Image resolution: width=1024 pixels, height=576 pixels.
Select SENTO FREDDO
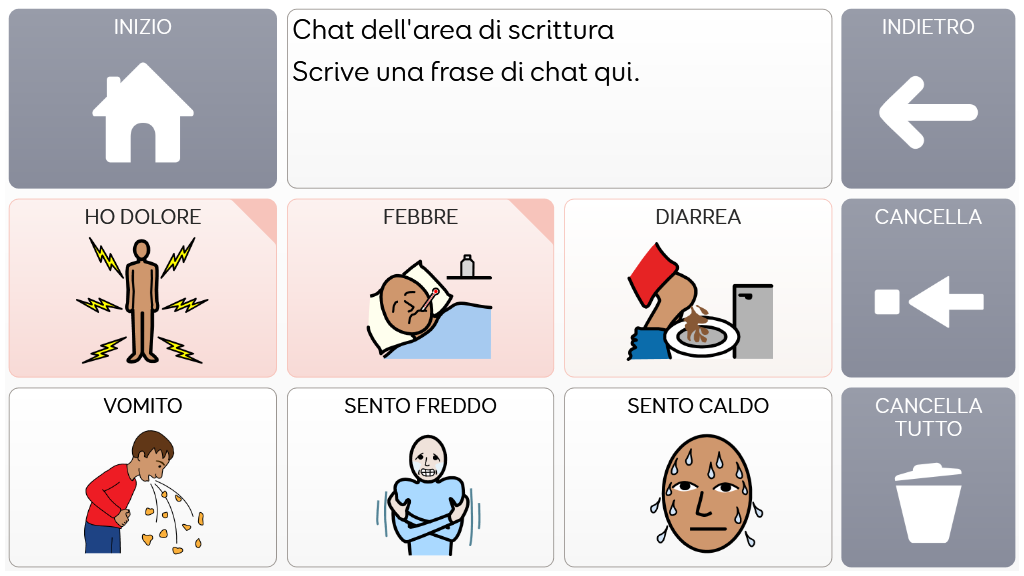[420, 478]
